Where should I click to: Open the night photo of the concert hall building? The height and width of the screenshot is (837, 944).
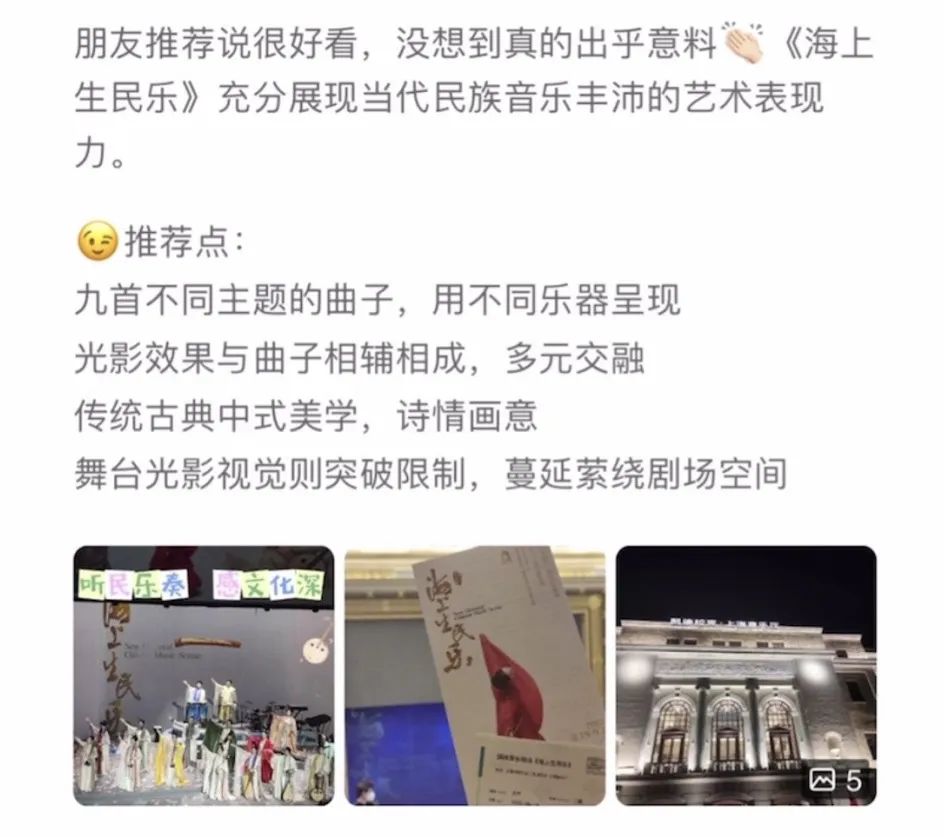[x=746, y=675]
